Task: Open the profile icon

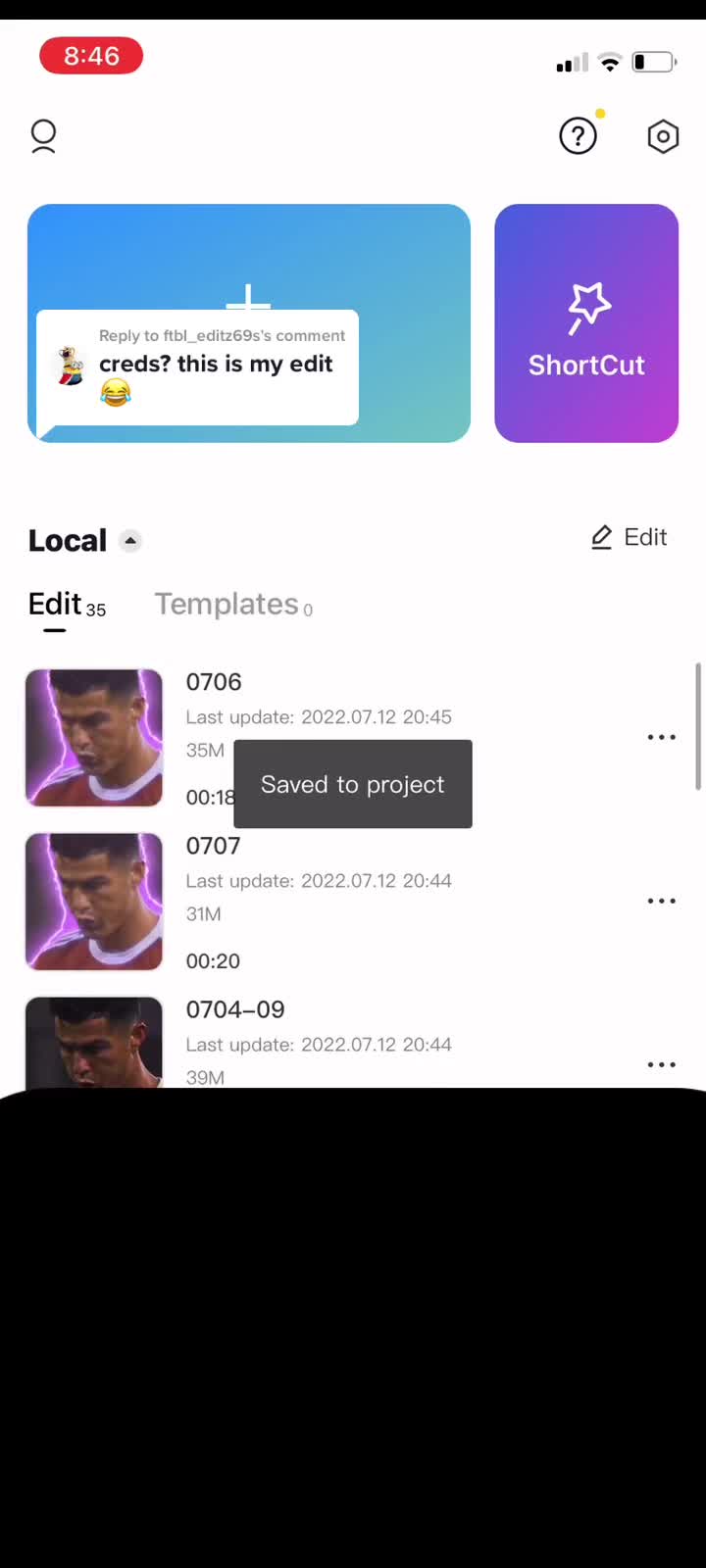Action: 43,136
